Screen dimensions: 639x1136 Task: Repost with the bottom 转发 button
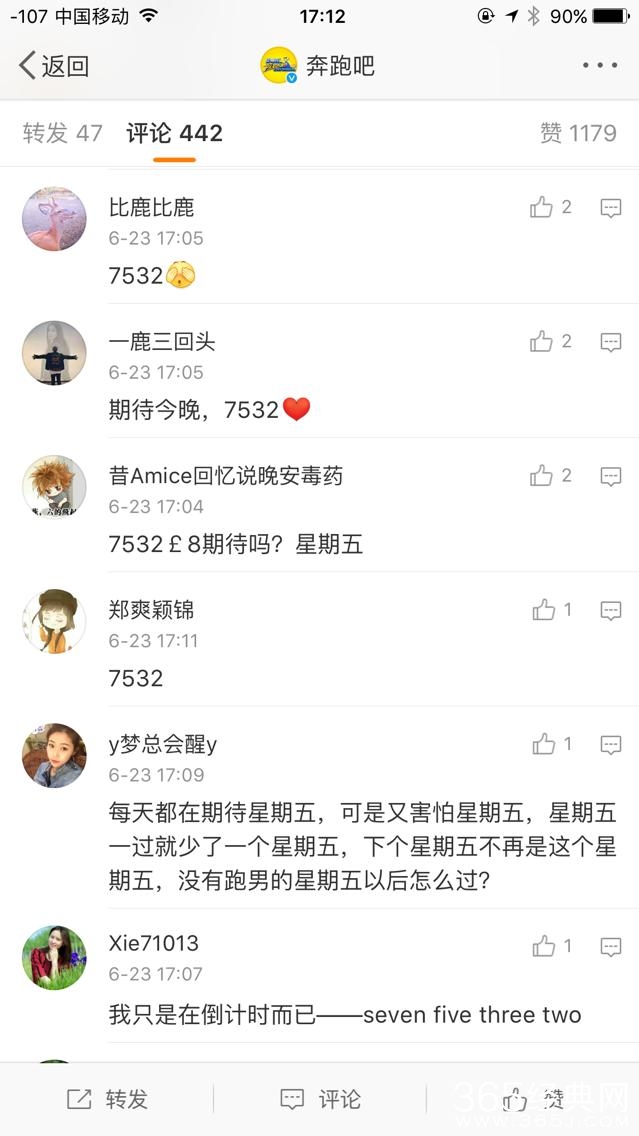pos(108,1099)
